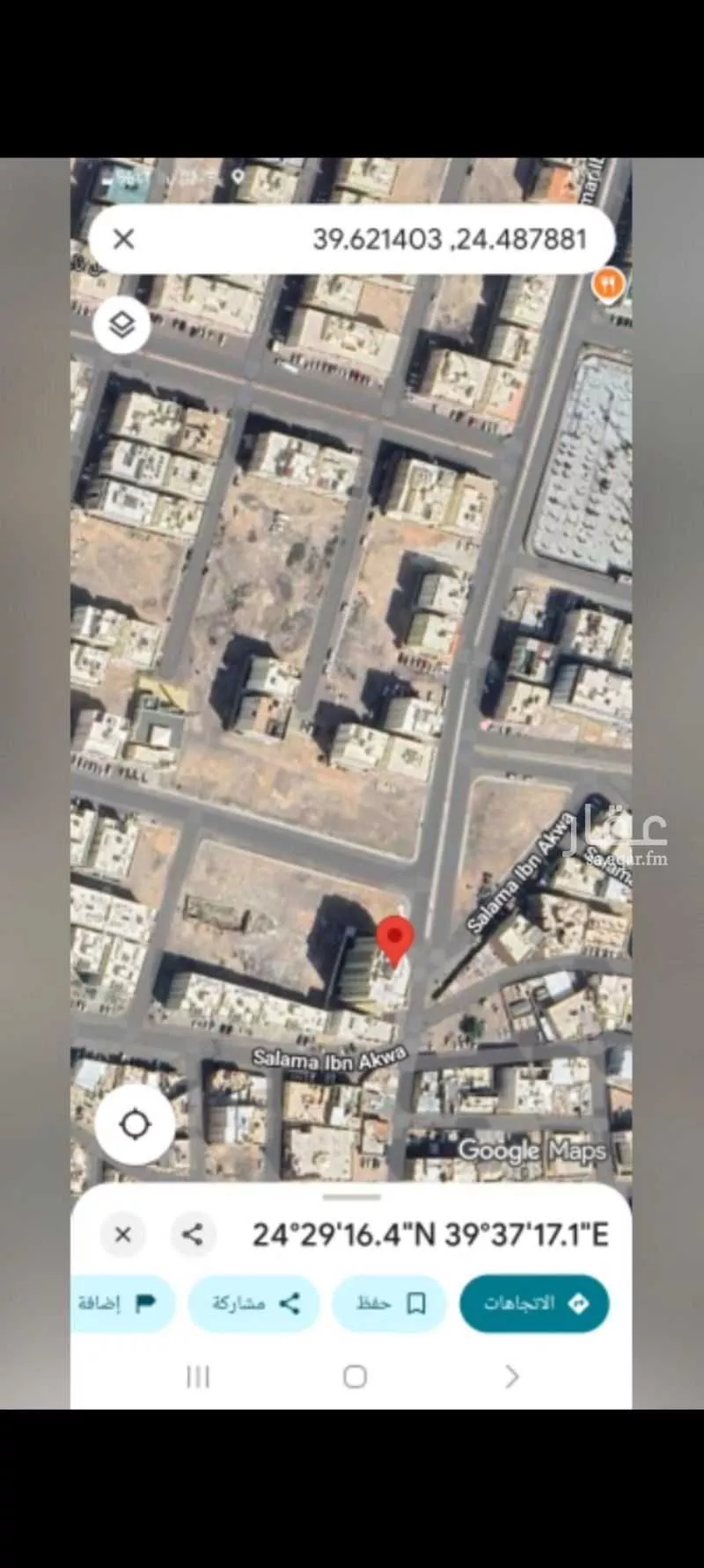This screenshot has width=704, height=1568.
Task: Tap the الاتجاهات directions button
Action: tap(534, 1304)
